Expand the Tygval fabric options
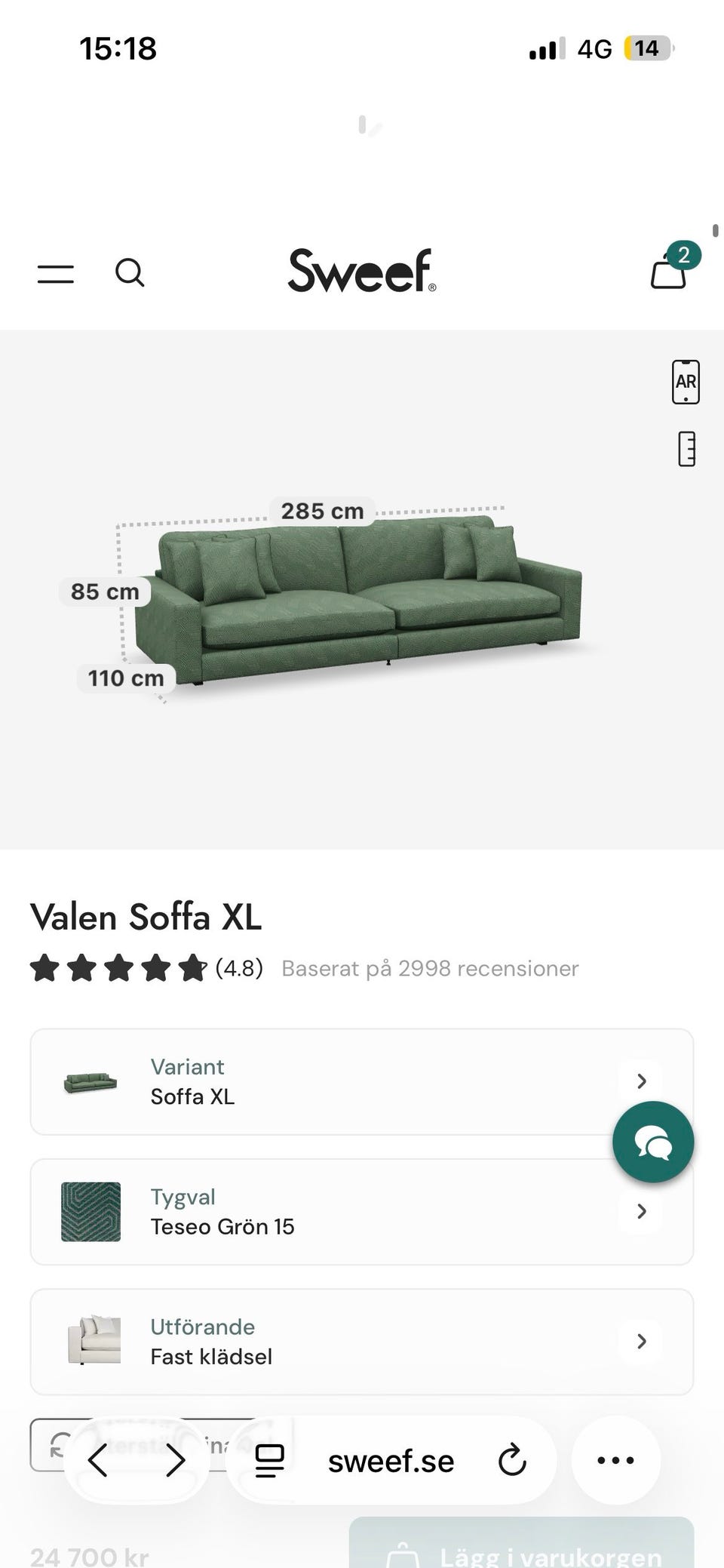 pos(641,1211)
